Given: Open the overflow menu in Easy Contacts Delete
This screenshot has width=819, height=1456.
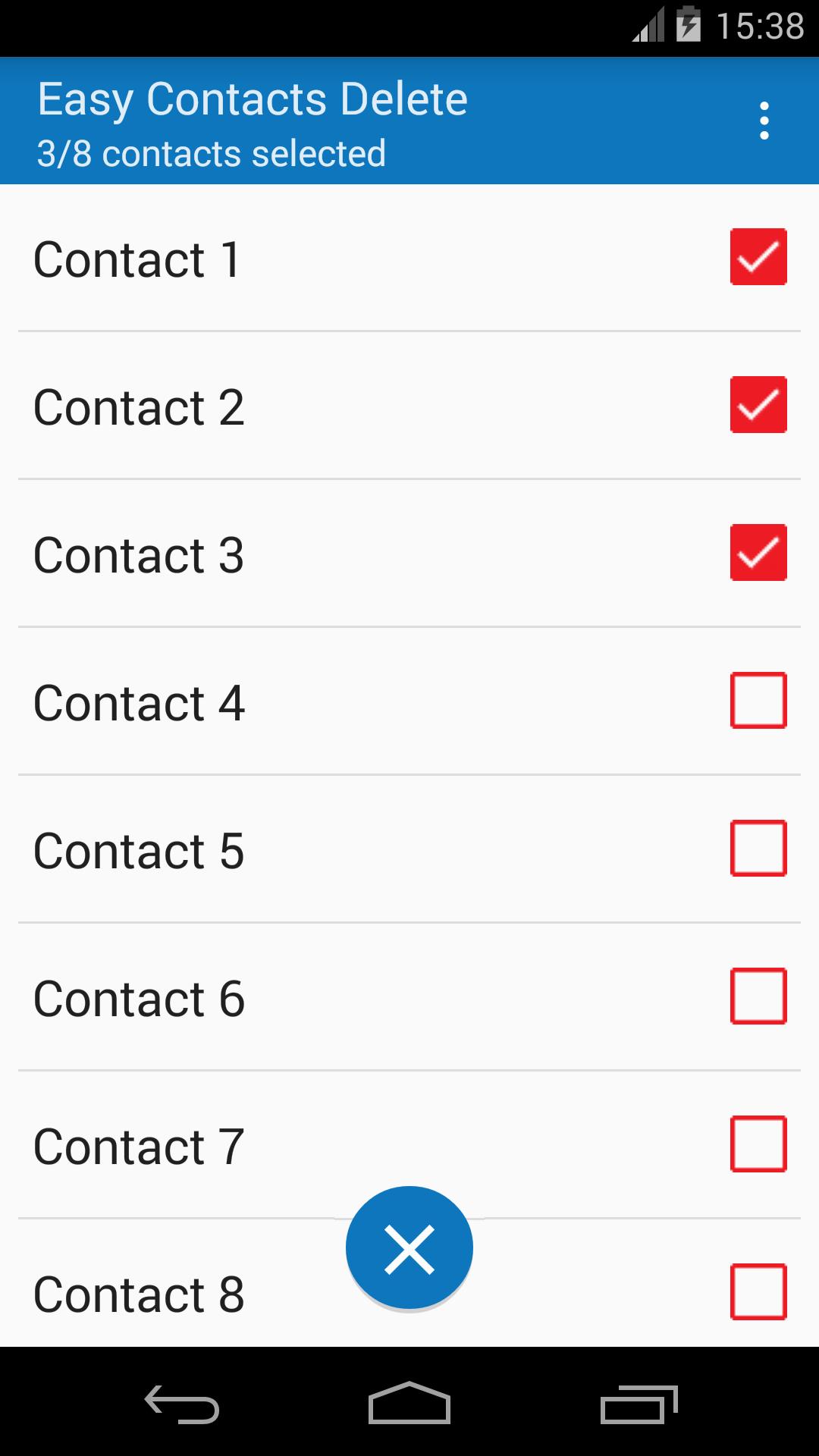Looking at the screenshot, I should [x=764, y=121].
